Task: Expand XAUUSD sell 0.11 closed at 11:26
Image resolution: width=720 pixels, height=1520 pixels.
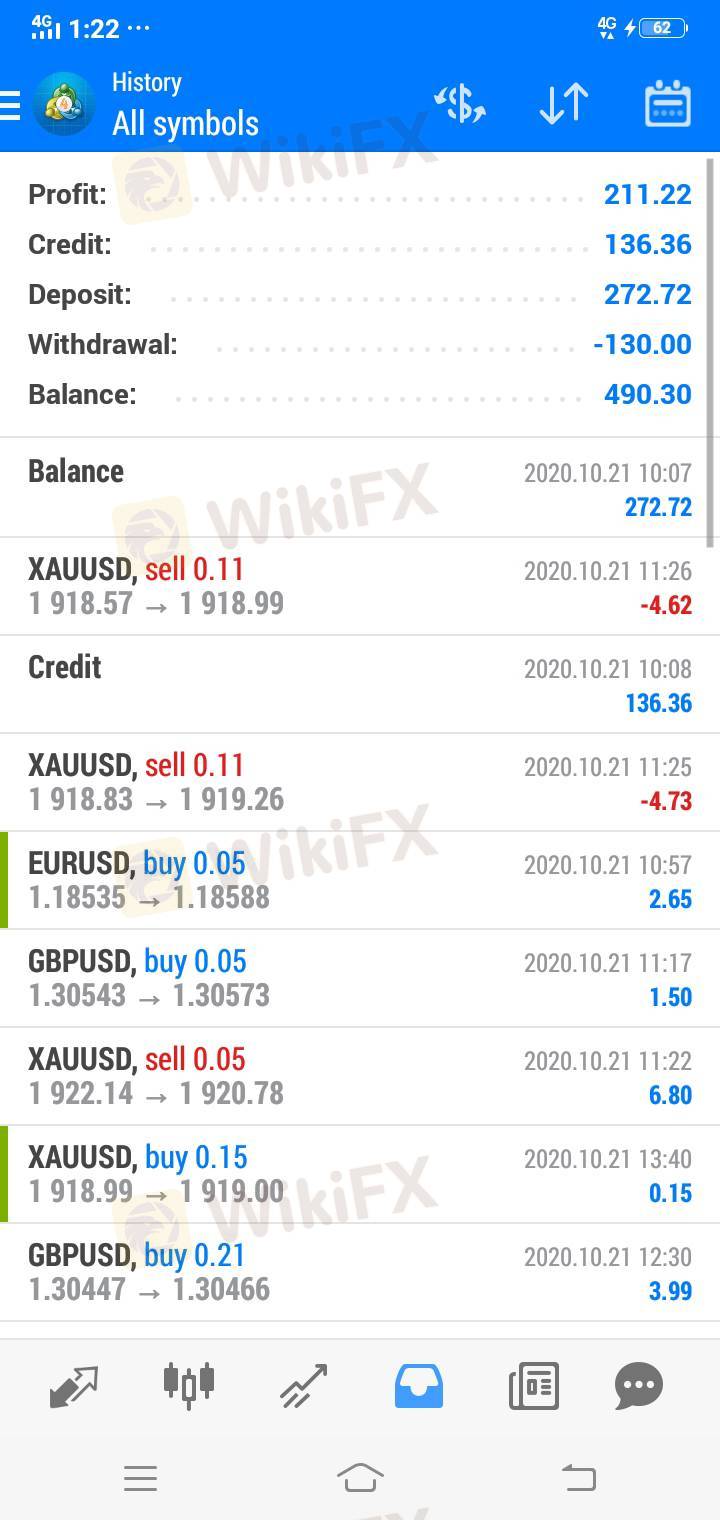Action: tap(360, 586)
